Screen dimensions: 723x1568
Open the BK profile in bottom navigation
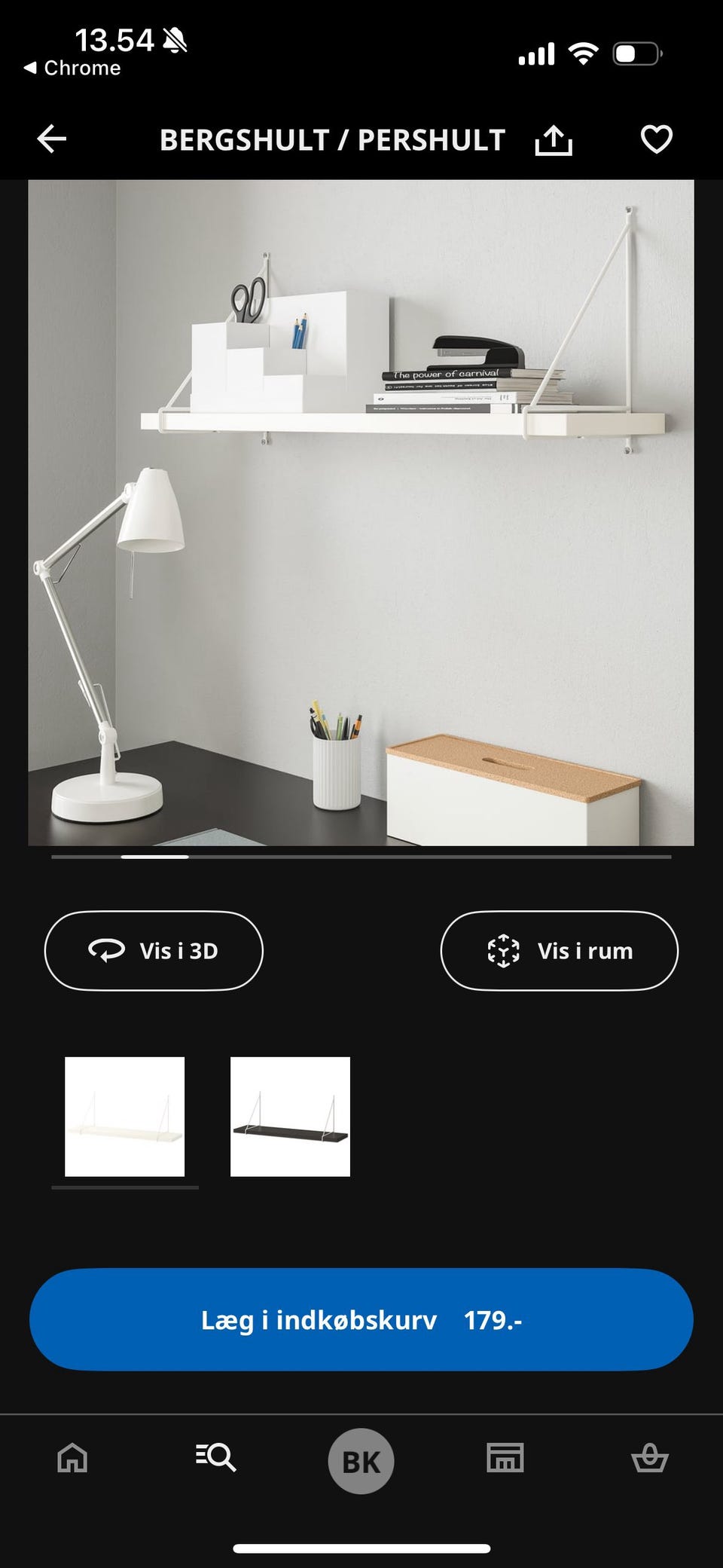361,1459
